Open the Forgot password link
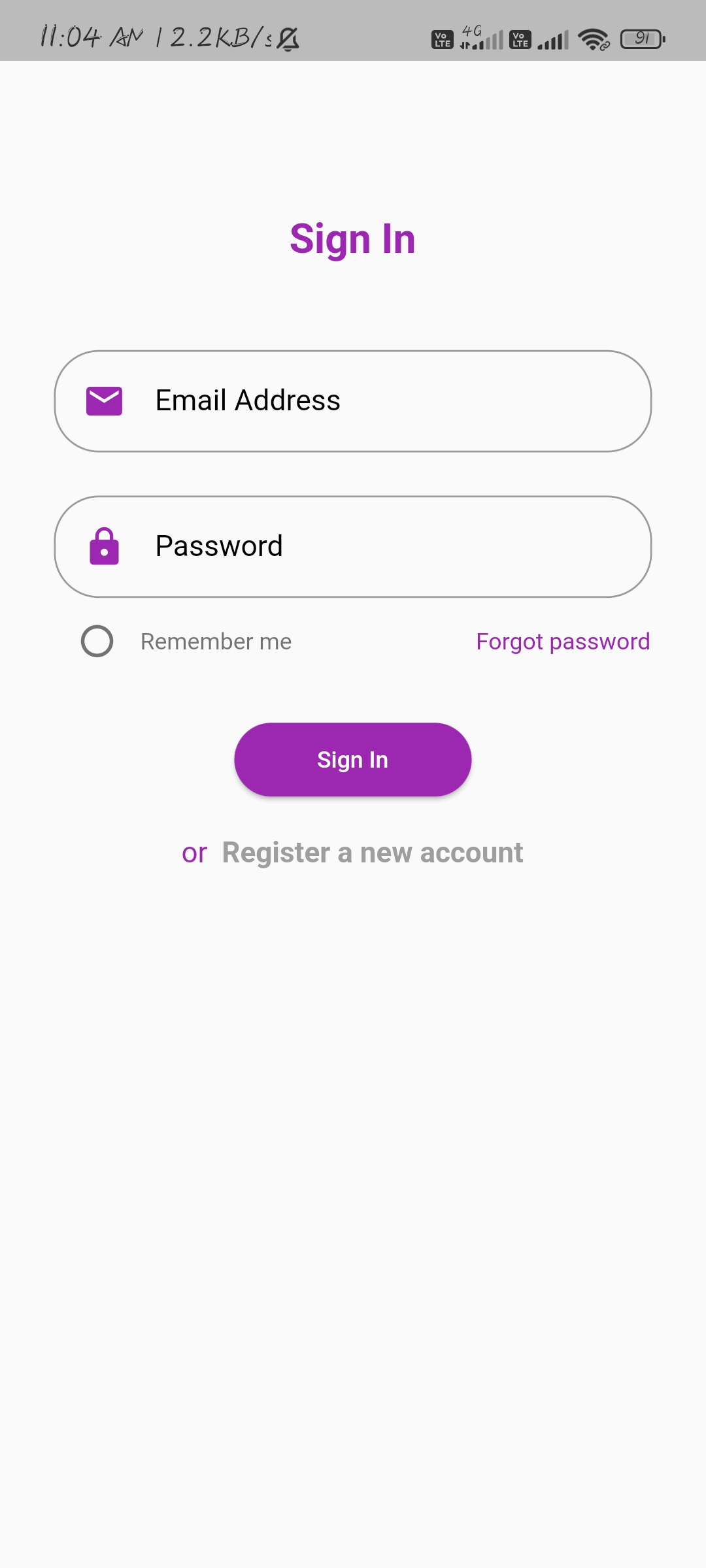 [x=562, y=642]
